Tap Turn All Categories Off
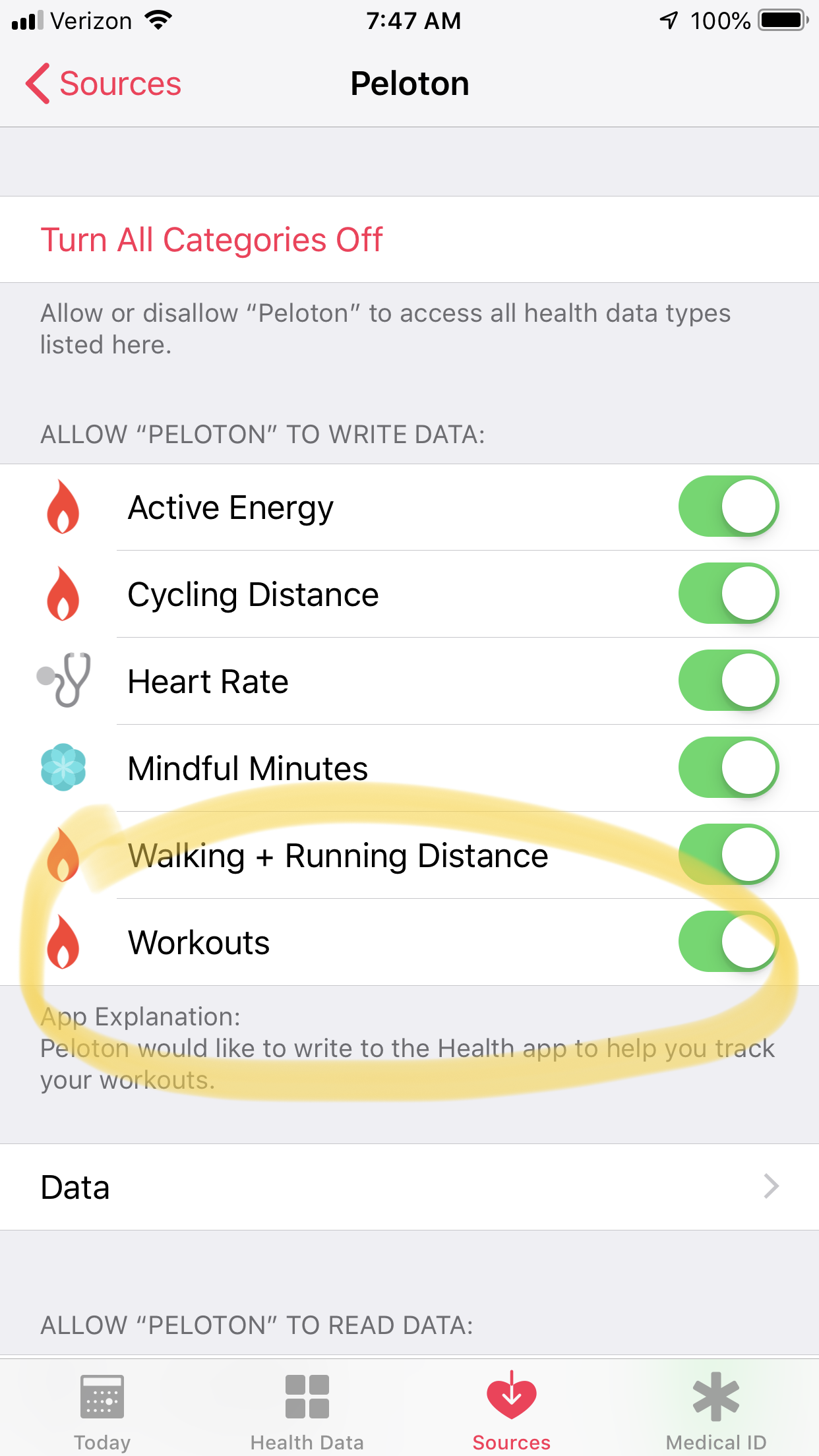This screenshot has height=1456, width=819. pos(211,239)
